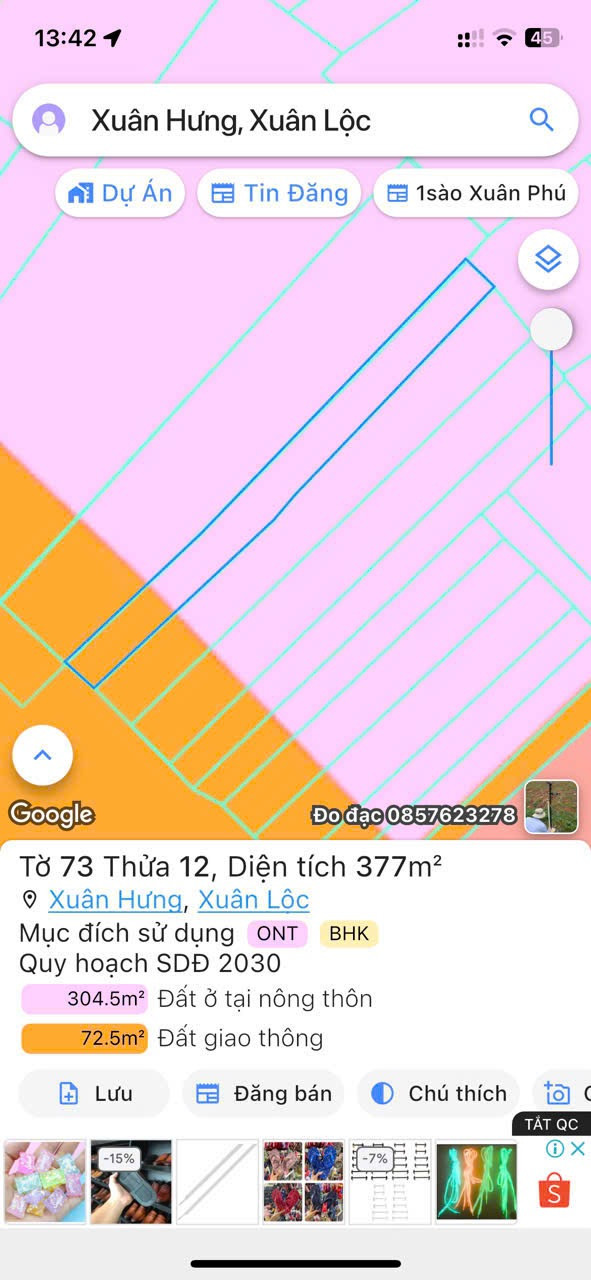This screenshot has height=1280, width=591.
Task: Select the Dự Án chip
Action: [120, 193]
